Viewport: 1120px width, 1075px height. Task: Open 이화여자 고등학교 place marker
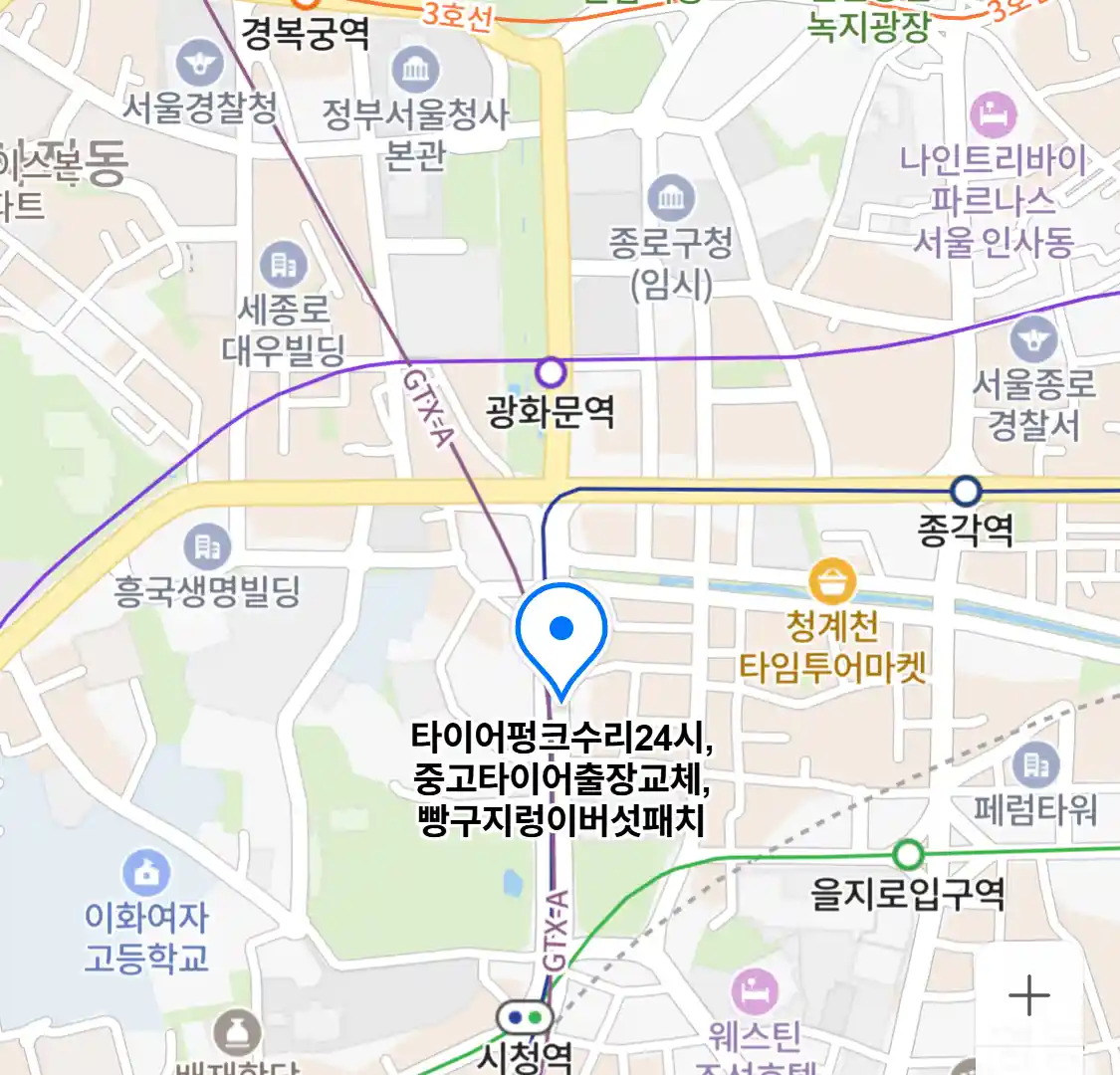click(x=146, y=874)
